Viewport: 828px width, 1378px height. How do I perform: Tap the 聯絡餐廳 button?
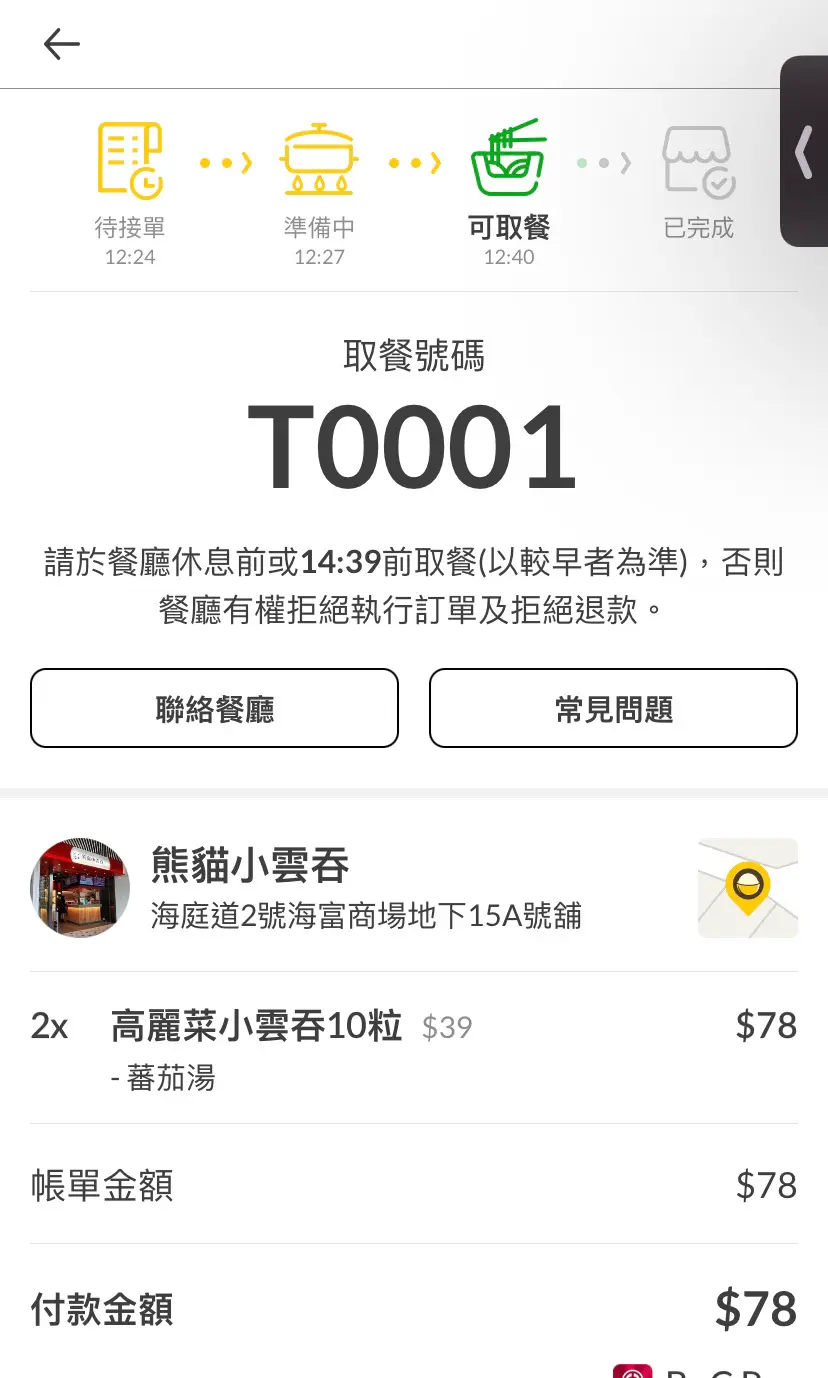214,709
